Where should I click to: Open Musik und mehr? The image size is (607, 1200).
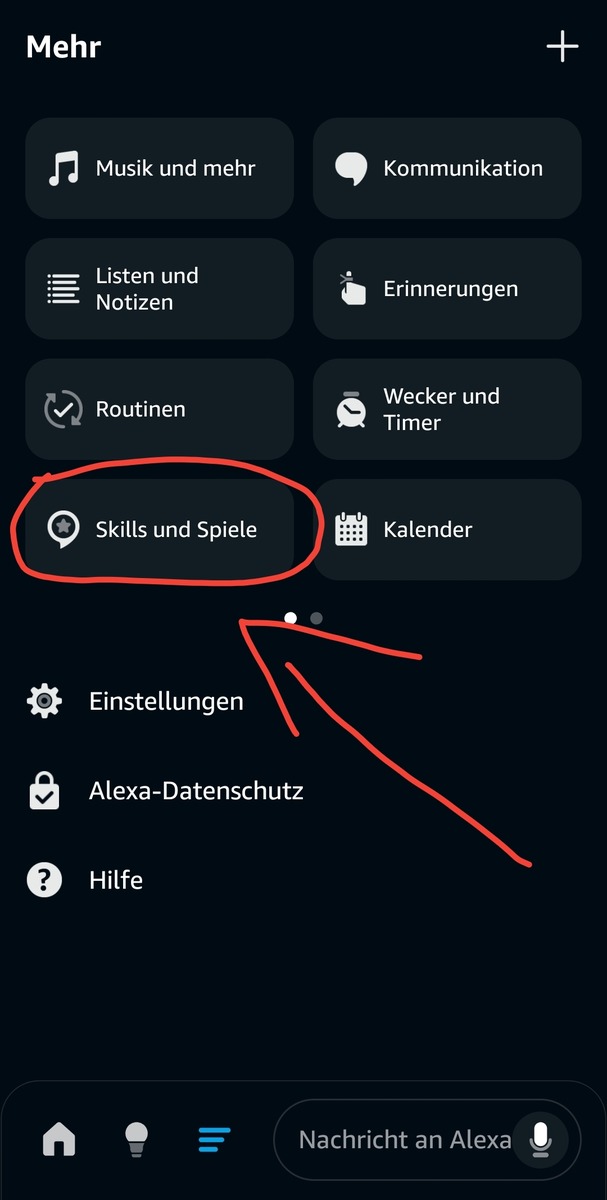pos(159,168)
